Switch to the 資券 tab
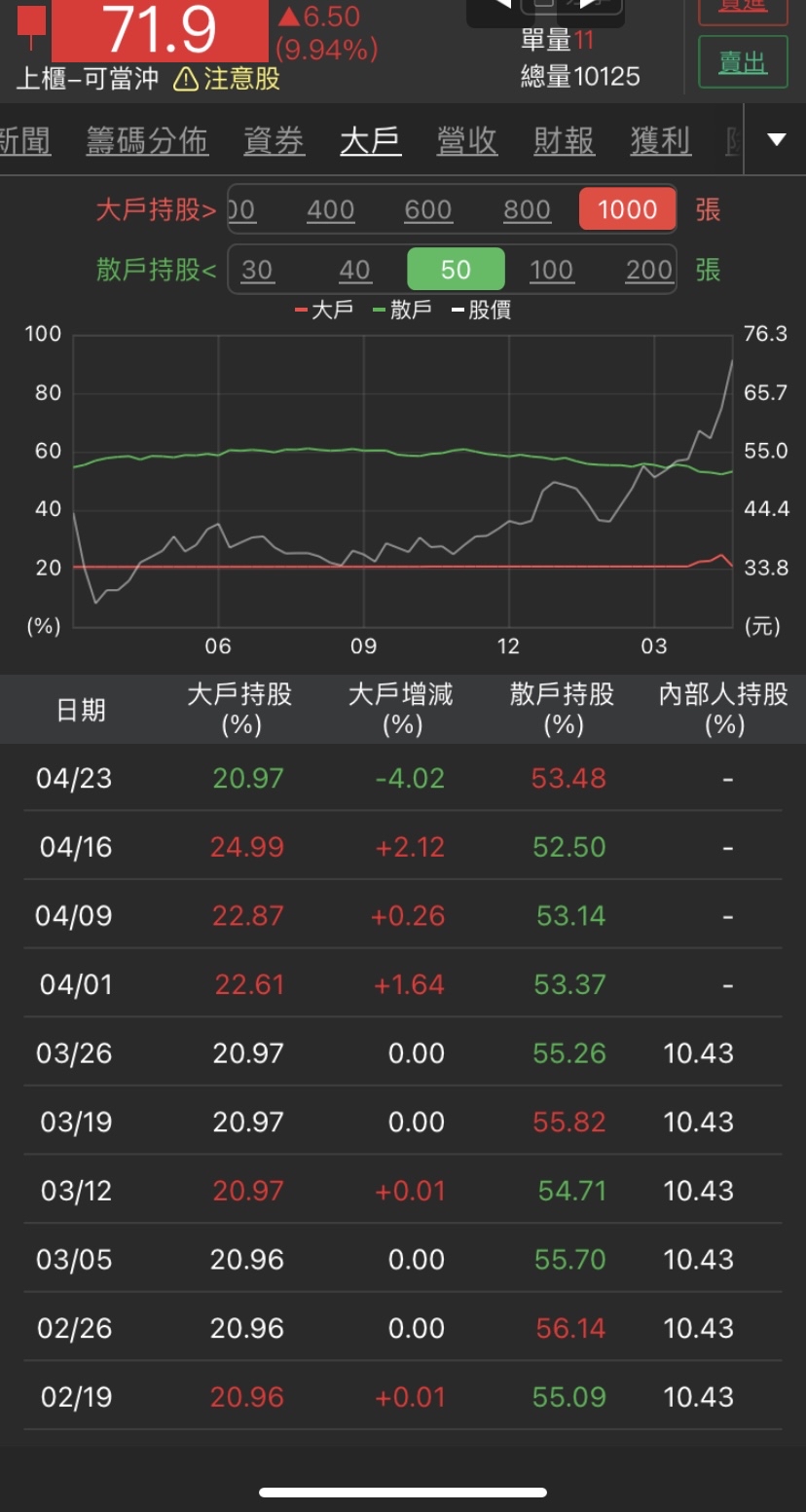806x1512 pixels. pyautogui.click(x=274, y=141)
